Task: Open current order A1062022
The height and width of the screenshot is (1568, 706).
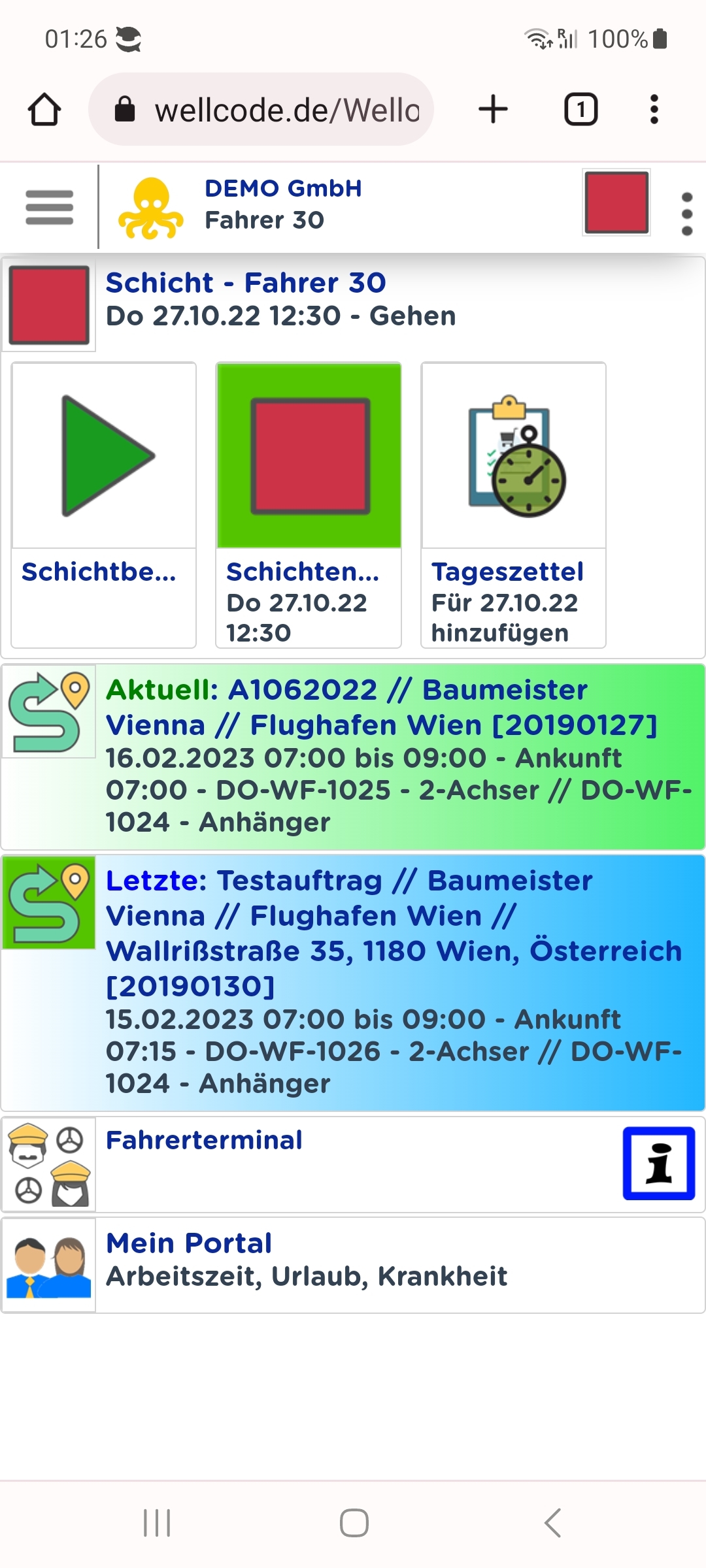Action: click(353, 757)
